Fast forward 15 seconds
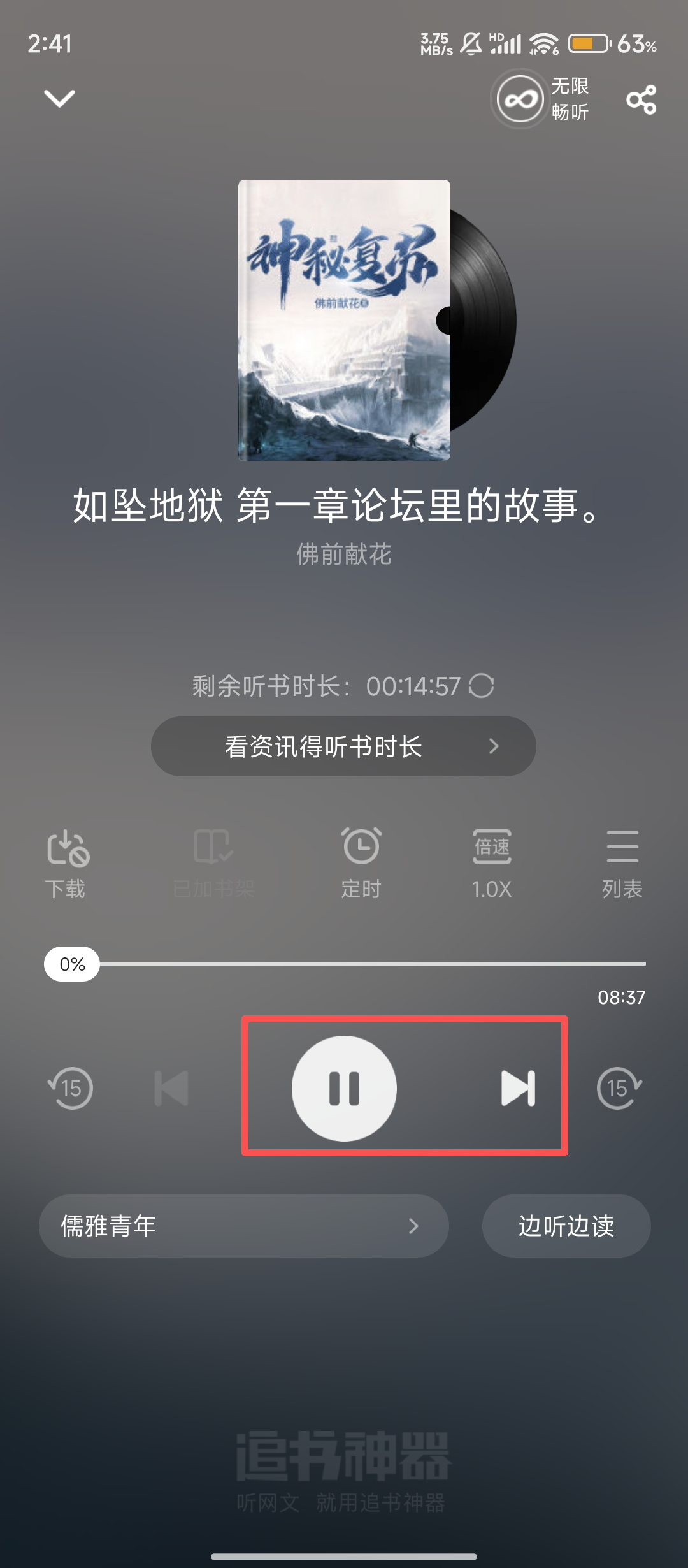This screenshot has width=688, height=1568. click(619, 1088)
